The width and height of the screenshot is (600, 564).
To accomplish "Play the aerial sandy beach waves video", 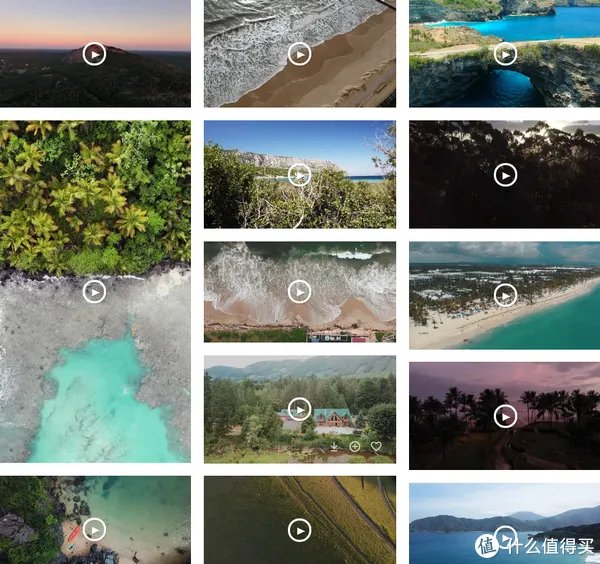I will (x=299, y=54).
